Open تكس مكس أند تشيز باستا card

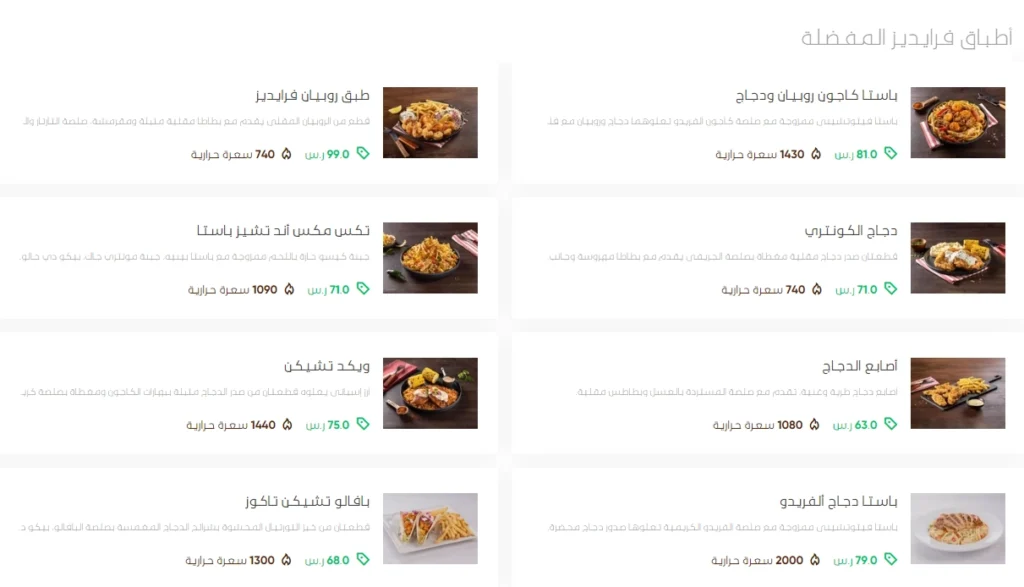tap(283, 231)
